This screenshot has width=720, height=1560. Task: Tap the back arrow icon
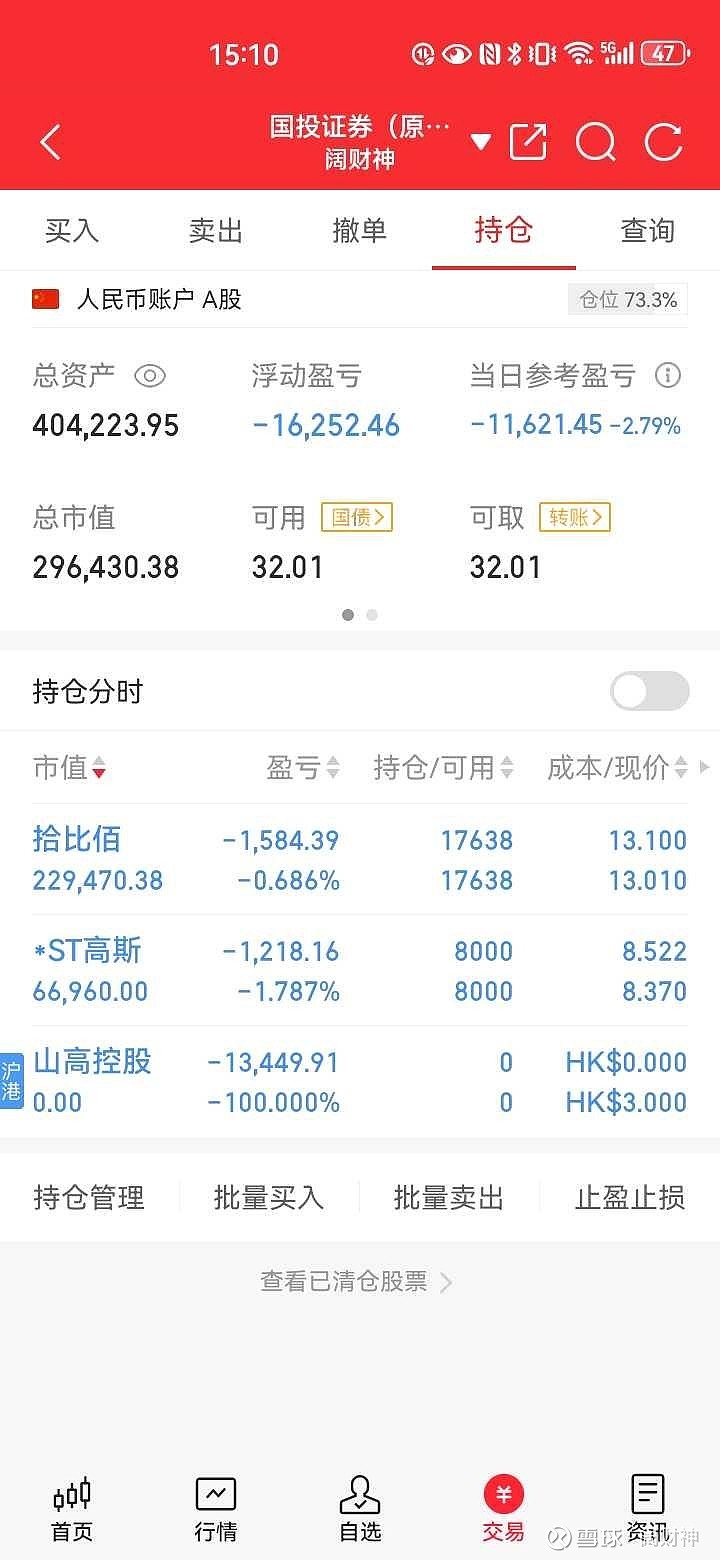click(x=50, y=141)
